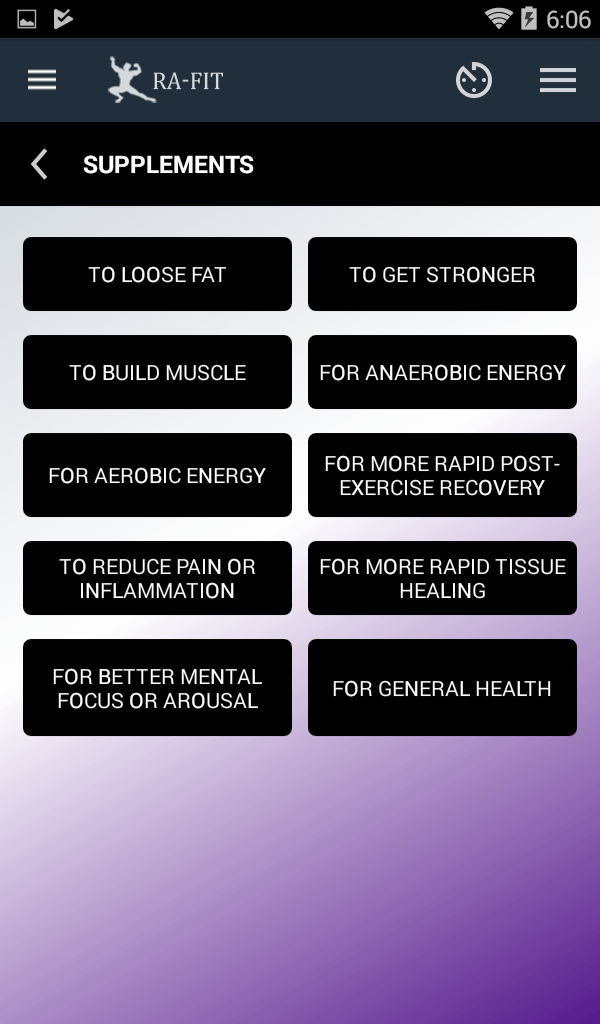Open To Build Muscle supplements
Image resolution: width=600 pixels, height=1024 pixels.
[x=157, y=372]
